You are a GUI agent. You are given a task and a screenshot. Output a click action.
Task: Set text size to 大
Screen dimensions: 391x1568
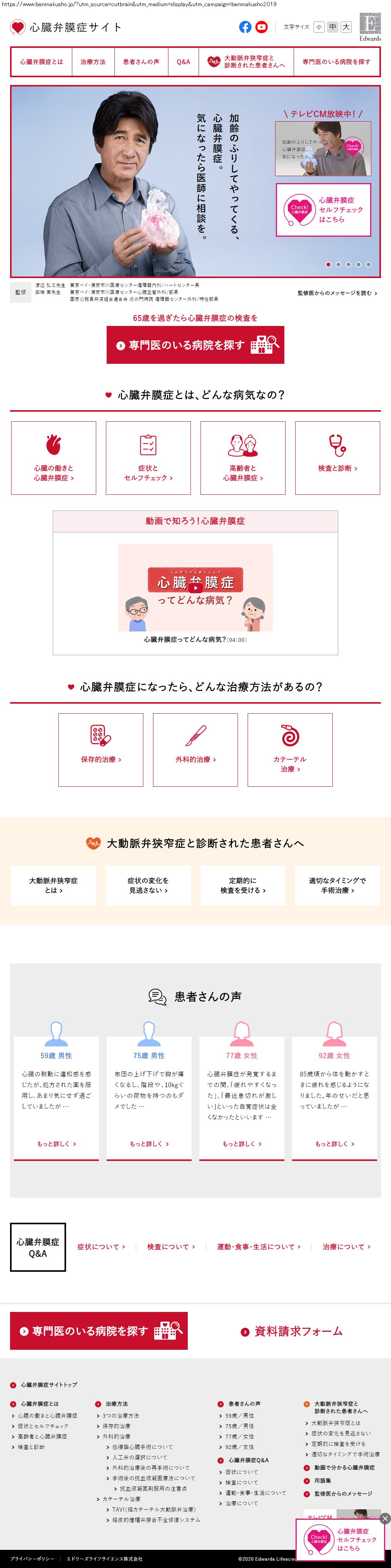pos(346,27)
